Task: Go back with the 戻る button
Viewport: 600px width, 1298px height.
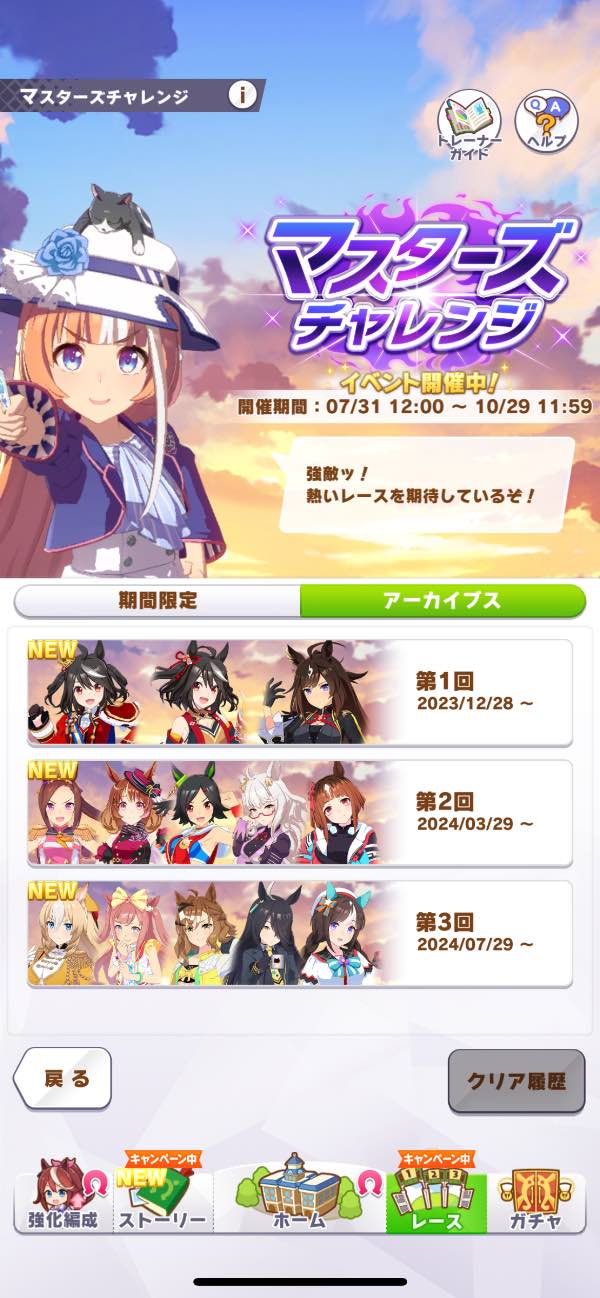Action: click(62, 1078)
